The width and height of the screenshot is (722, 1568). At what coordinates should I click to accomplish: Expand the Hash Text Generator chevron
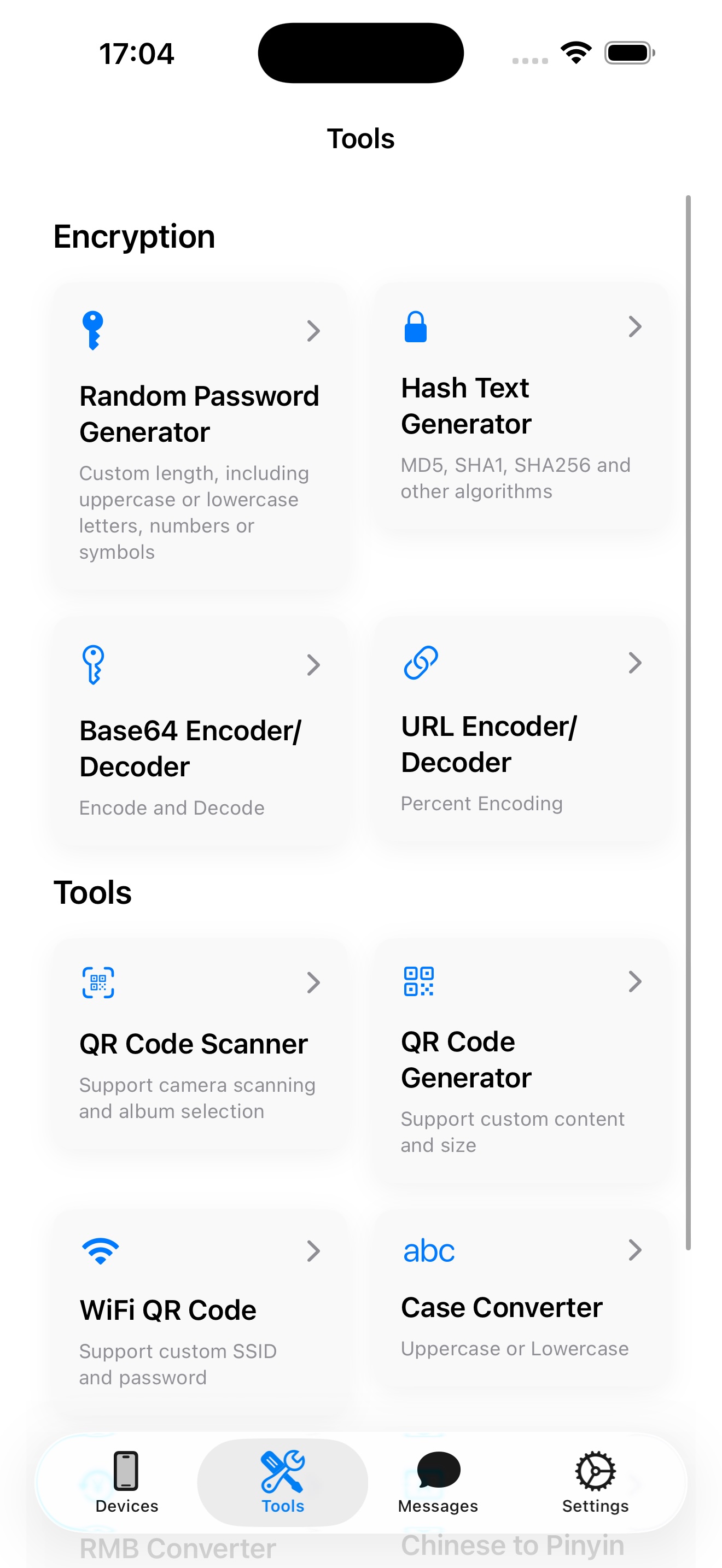tap(635, 327)
